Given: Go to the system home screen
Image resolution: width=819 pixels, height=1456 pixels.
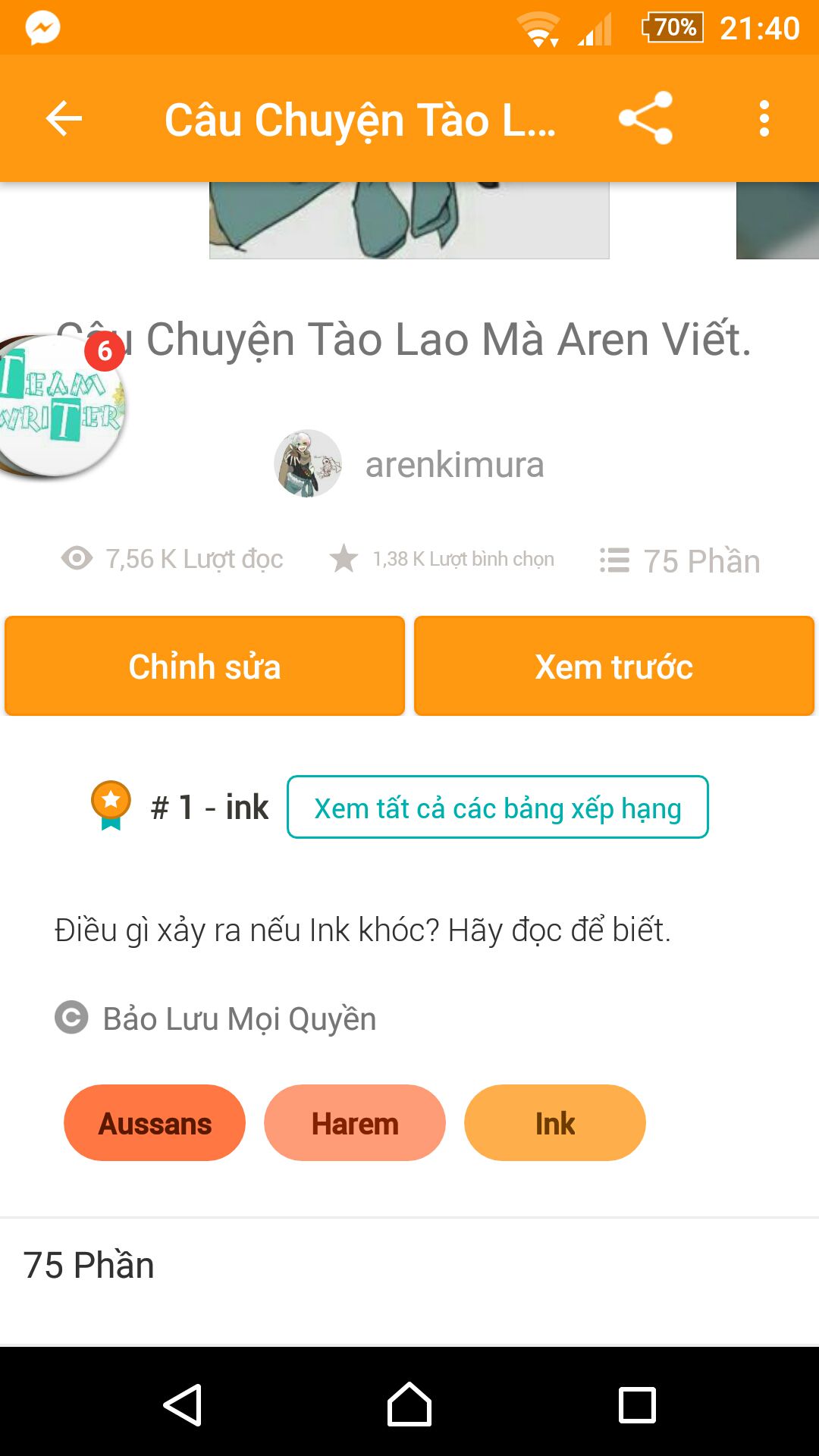Looking at the screenshot, I should coord(409,1404).
